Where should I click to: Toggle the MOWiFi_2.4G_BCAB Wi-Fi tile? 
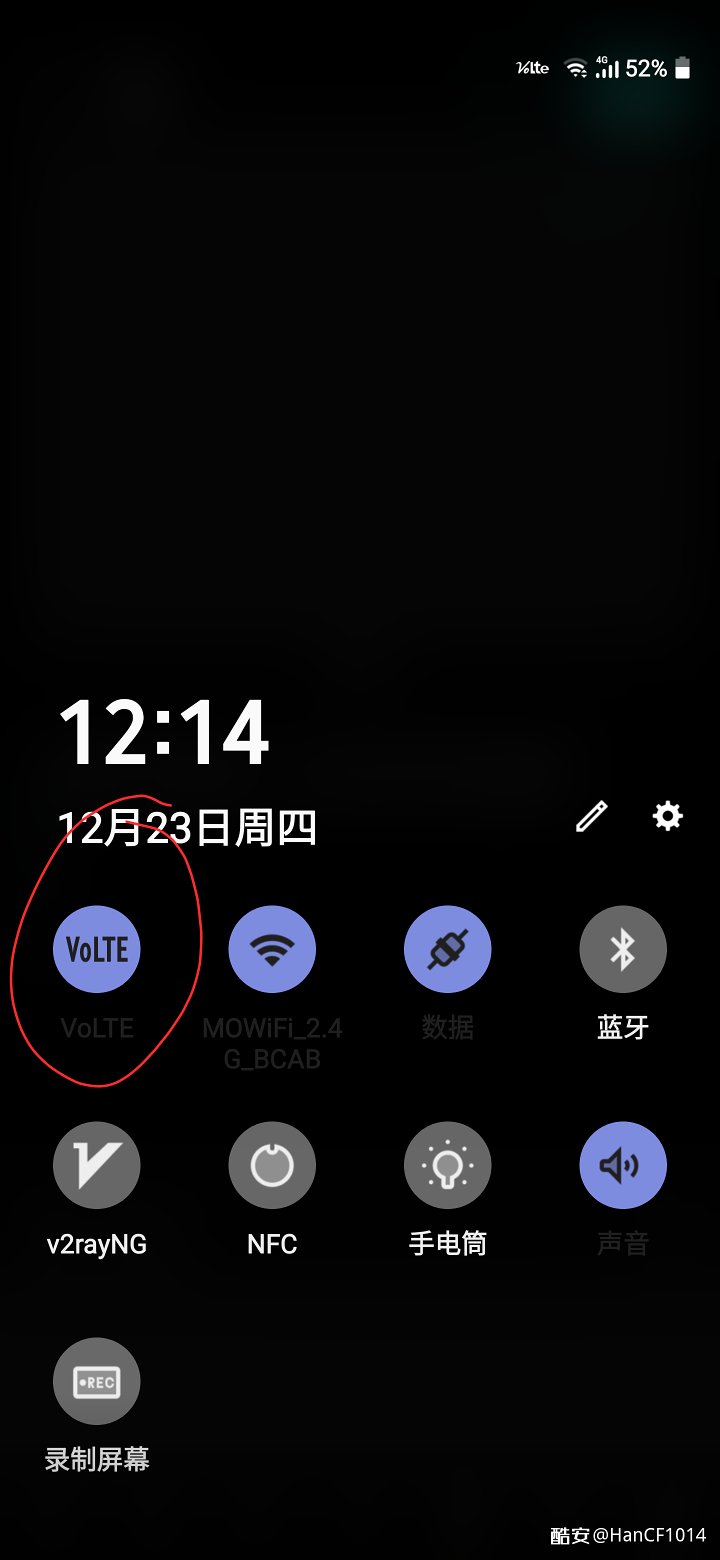[272, 949]
